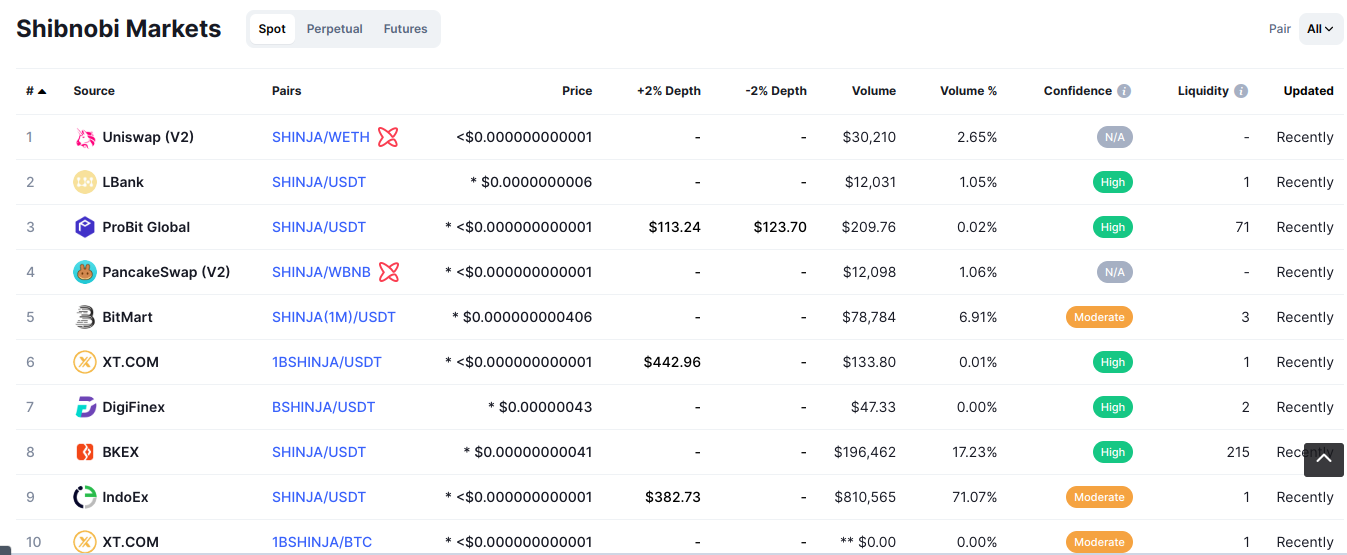Open LBank exchange page

[x=123, y=182]
